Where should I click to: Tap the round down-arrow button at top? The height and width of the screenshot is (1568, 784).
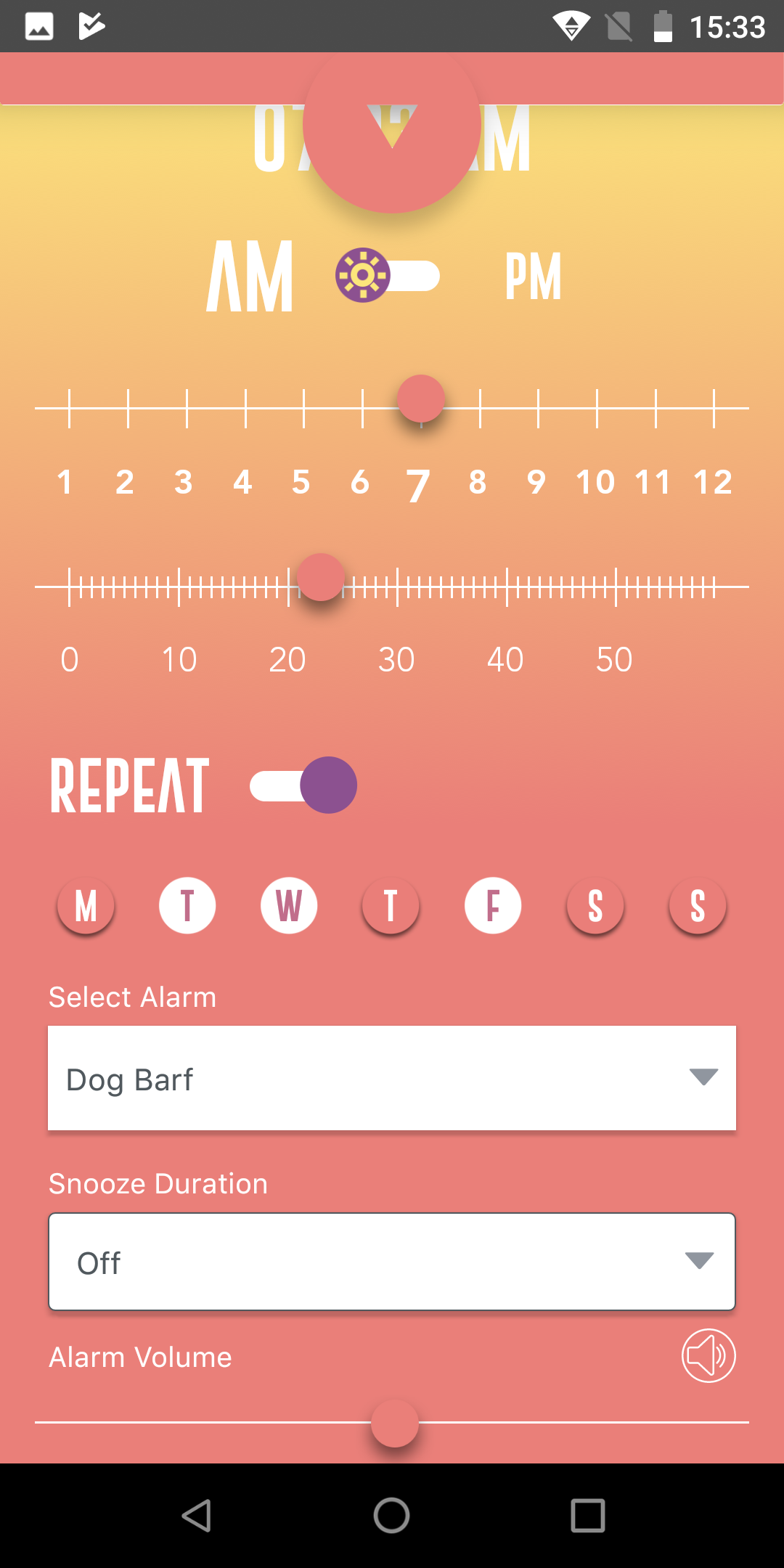pyautogui.click(x=392, y=125)
